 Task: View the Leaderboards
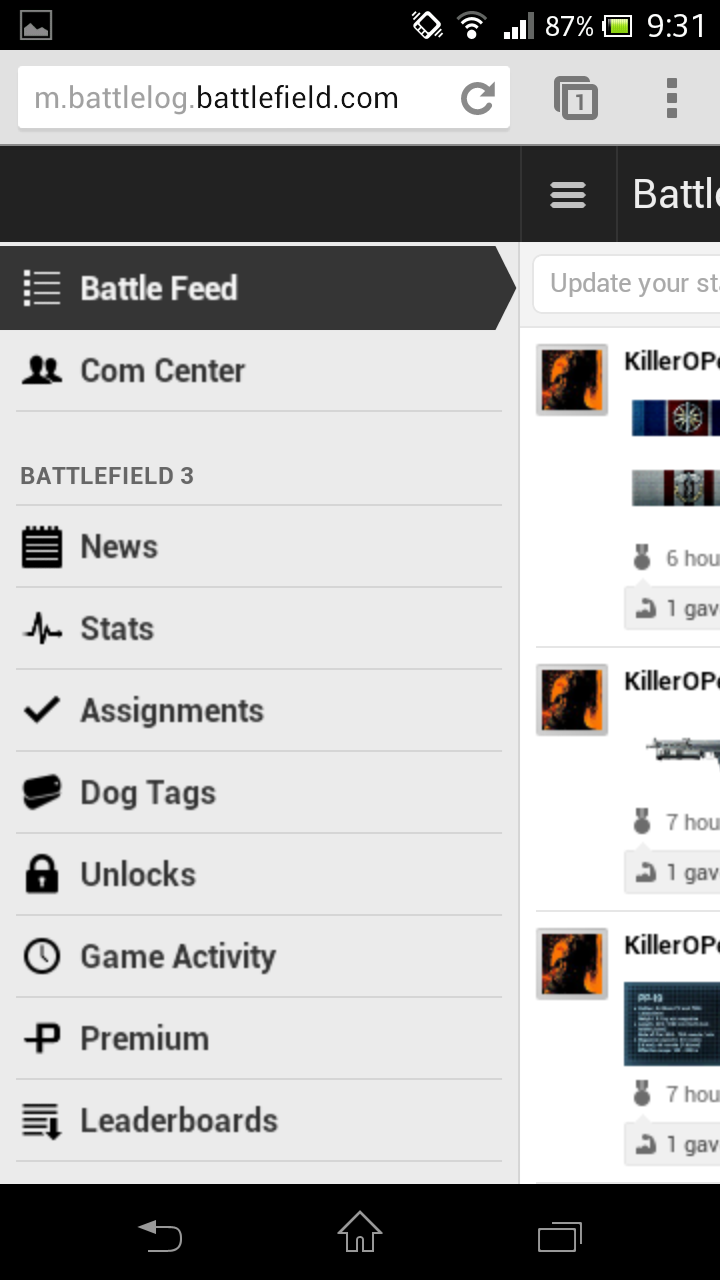[x=259, y=1121]
